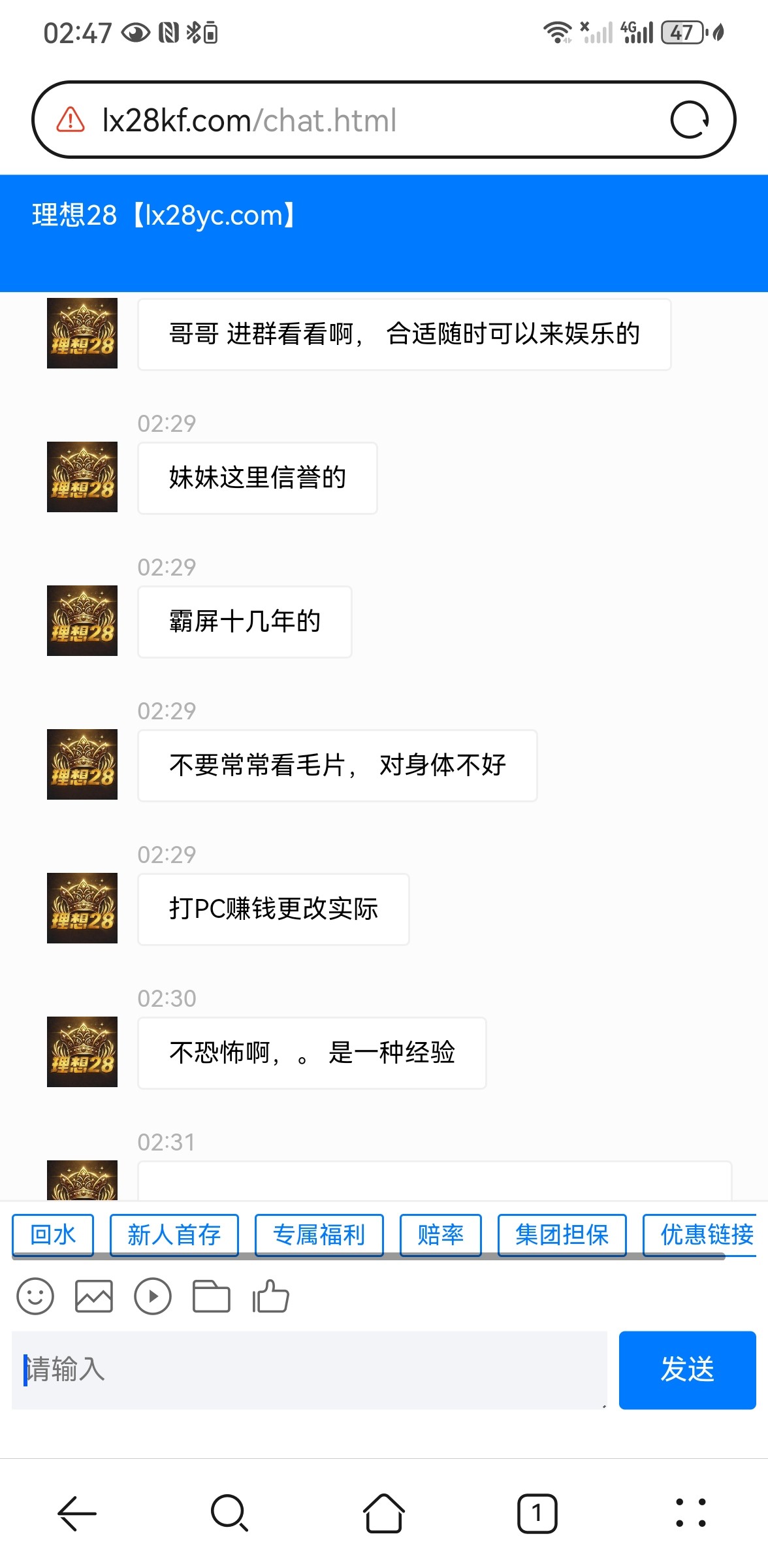Reload the page from the address bar
768x1568 pixels.
(x=690, y=120)
